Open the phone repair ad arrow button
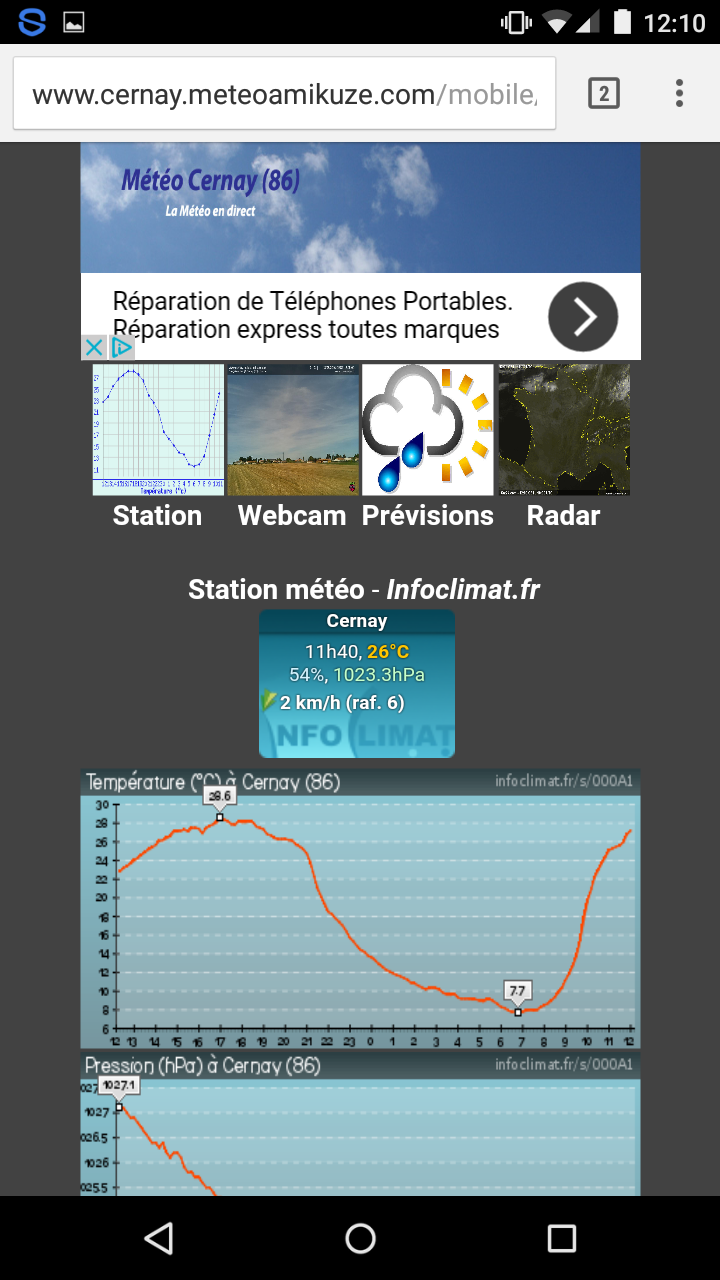Screen dimensions: 720x1280 click(x=583, y=316)
